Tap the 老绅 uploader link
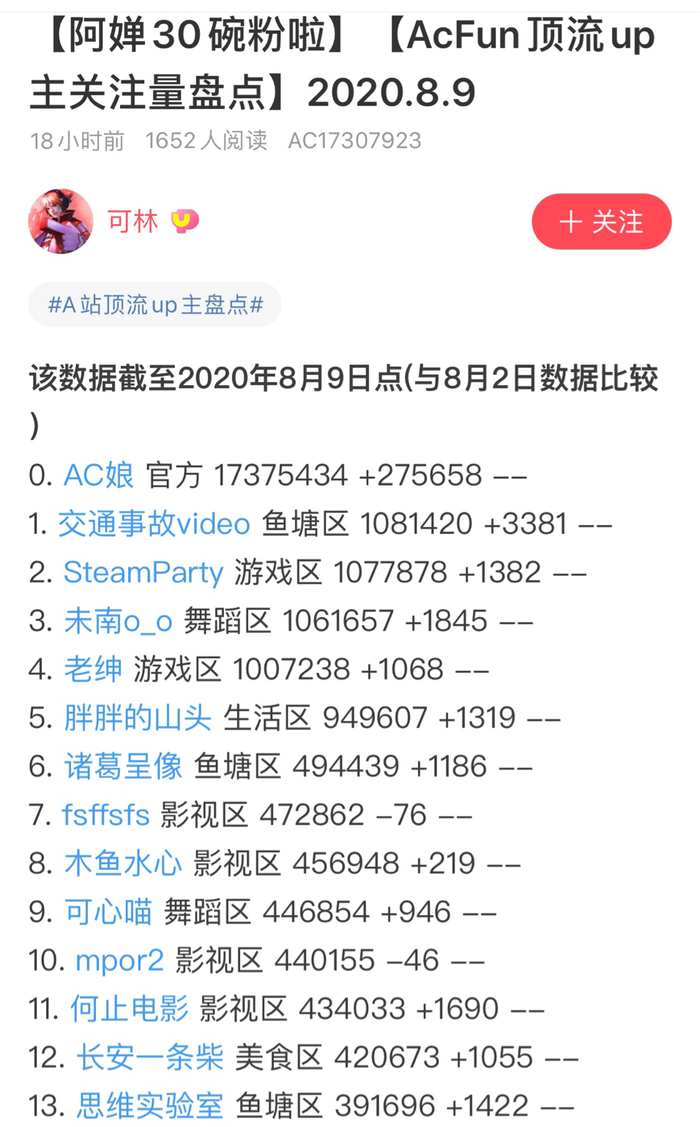The width and height of the screenshot is (700, 1127). (x=93, y=669)
